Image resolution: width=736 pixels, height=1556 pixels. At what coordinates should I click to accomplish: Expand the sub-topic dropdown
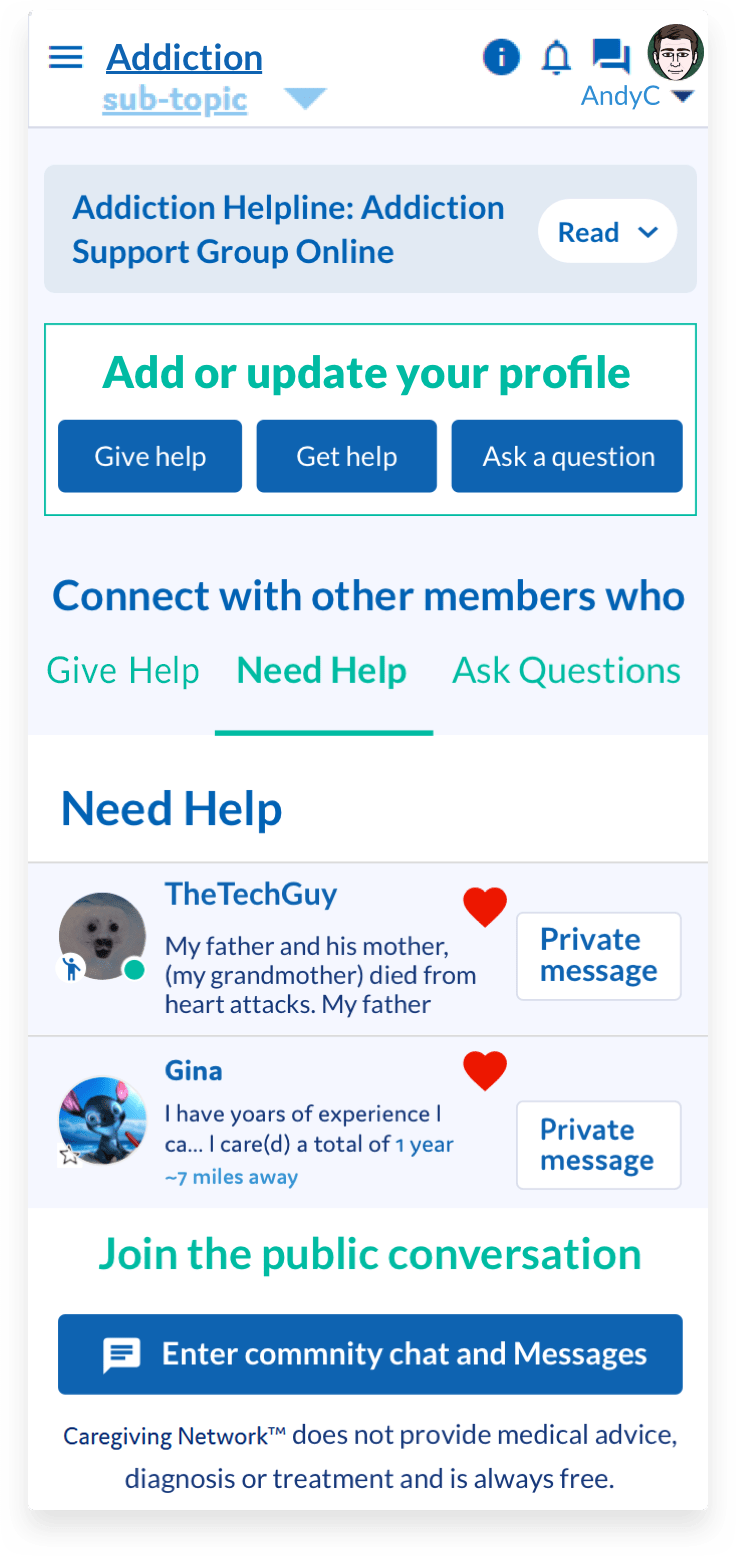click(x=305, y=99)
